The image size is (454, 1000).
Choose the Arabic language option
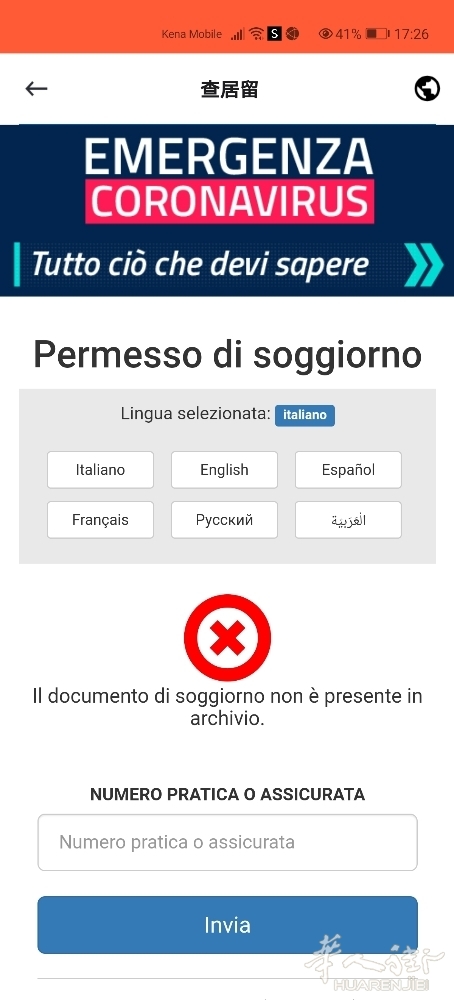click(348, 520)
